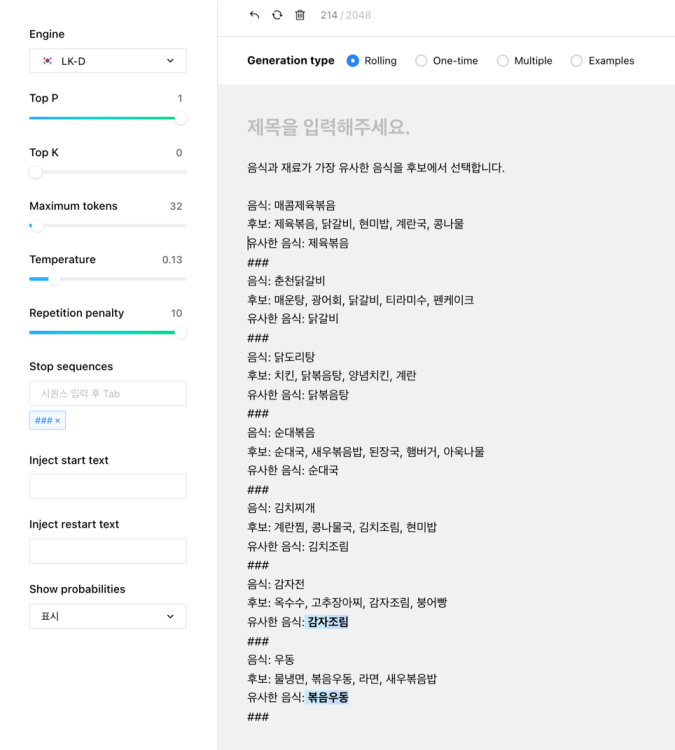675x750 pixels.
Task: Choose the Examples generation type
Action: 577,61
